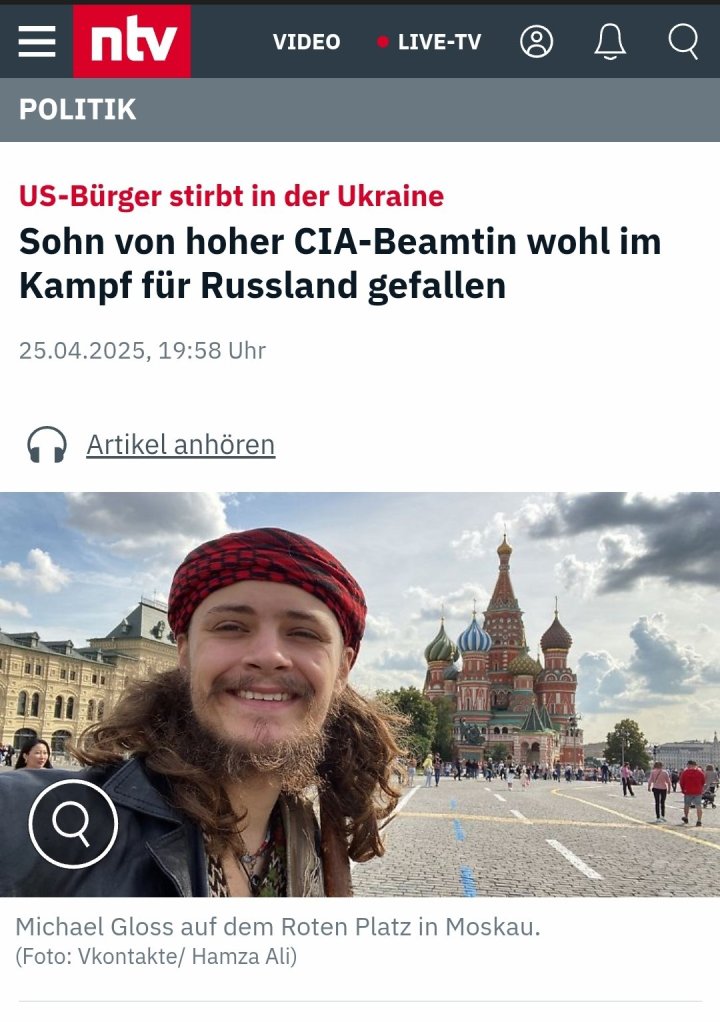Open the VIDEO section
720x1022 pixels.
[x=306, y=42]
